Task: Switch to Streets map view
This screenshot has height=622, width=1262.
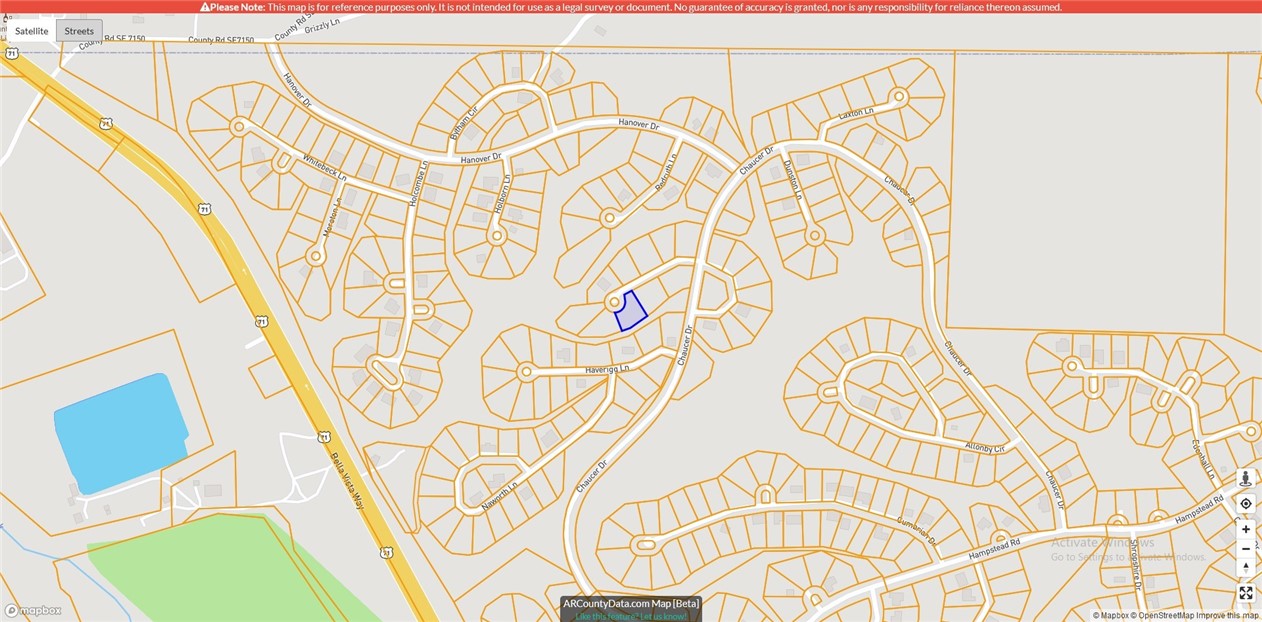Action: [x=79, y=31]
